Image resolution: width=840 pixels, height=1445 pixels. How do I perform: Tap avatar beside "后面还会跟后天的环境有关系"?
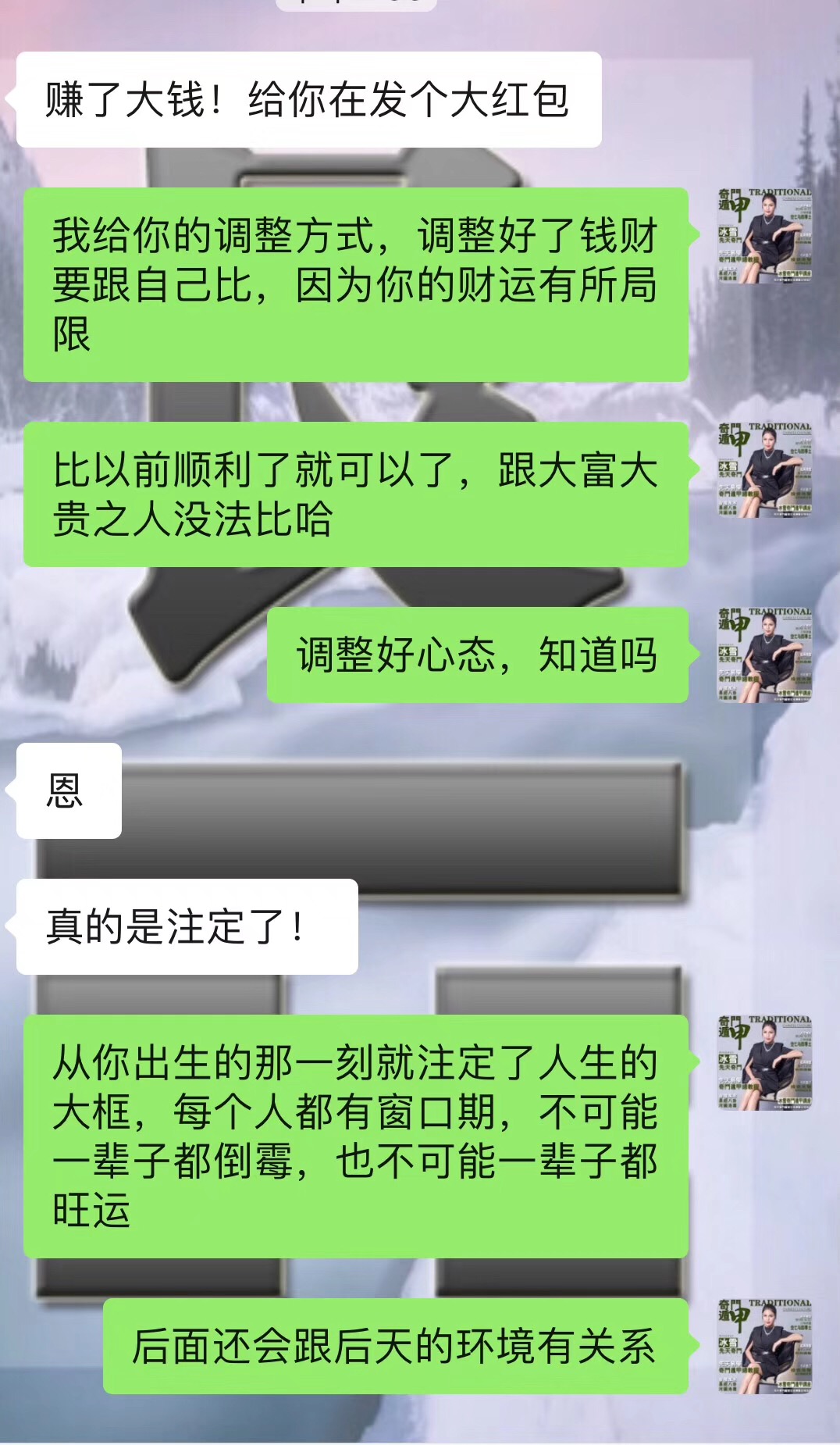click(x=764, y=1346)
